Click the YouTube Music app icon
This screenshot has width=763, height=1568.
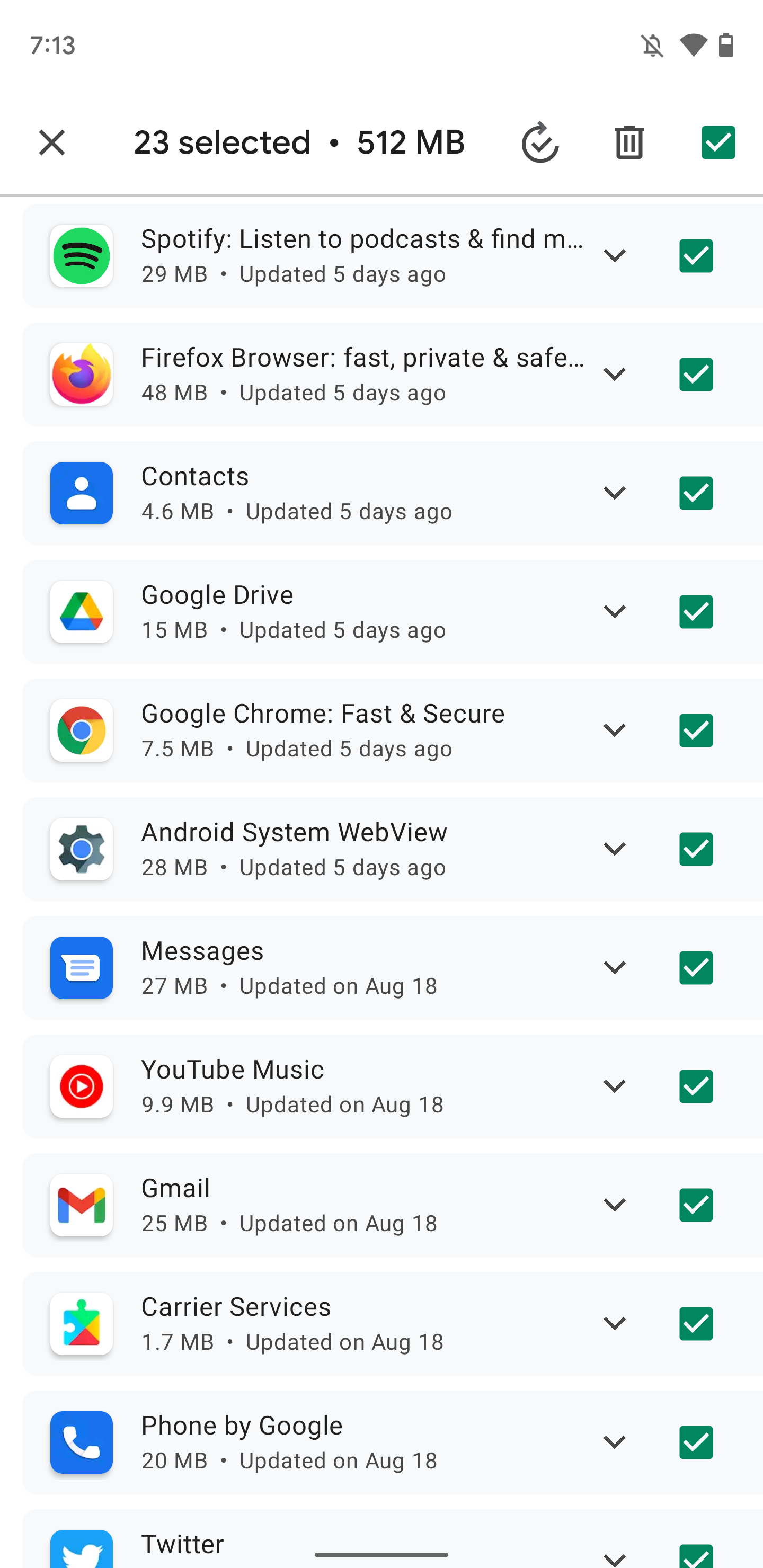point(81,1086)
